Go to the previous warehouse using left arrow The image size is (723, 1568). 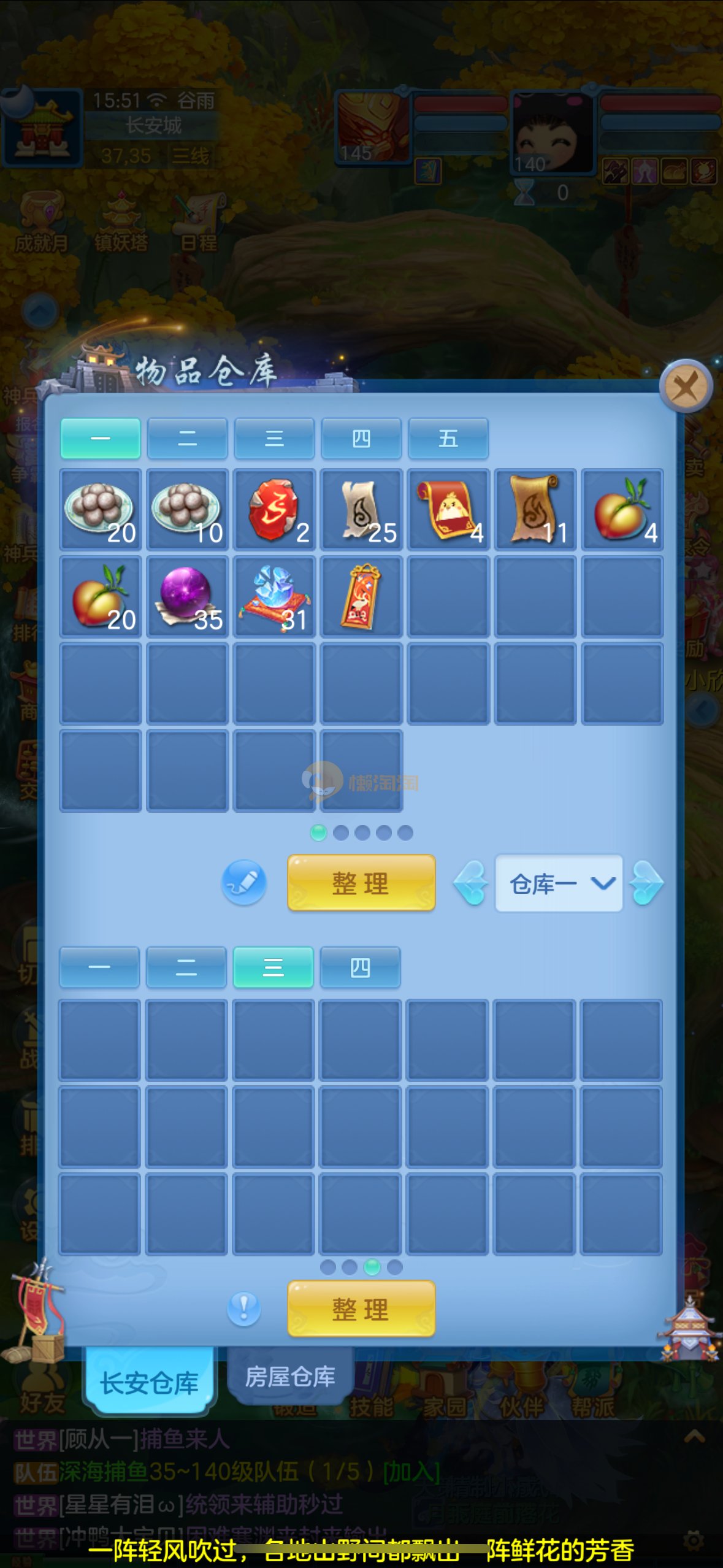pos(470,883)
